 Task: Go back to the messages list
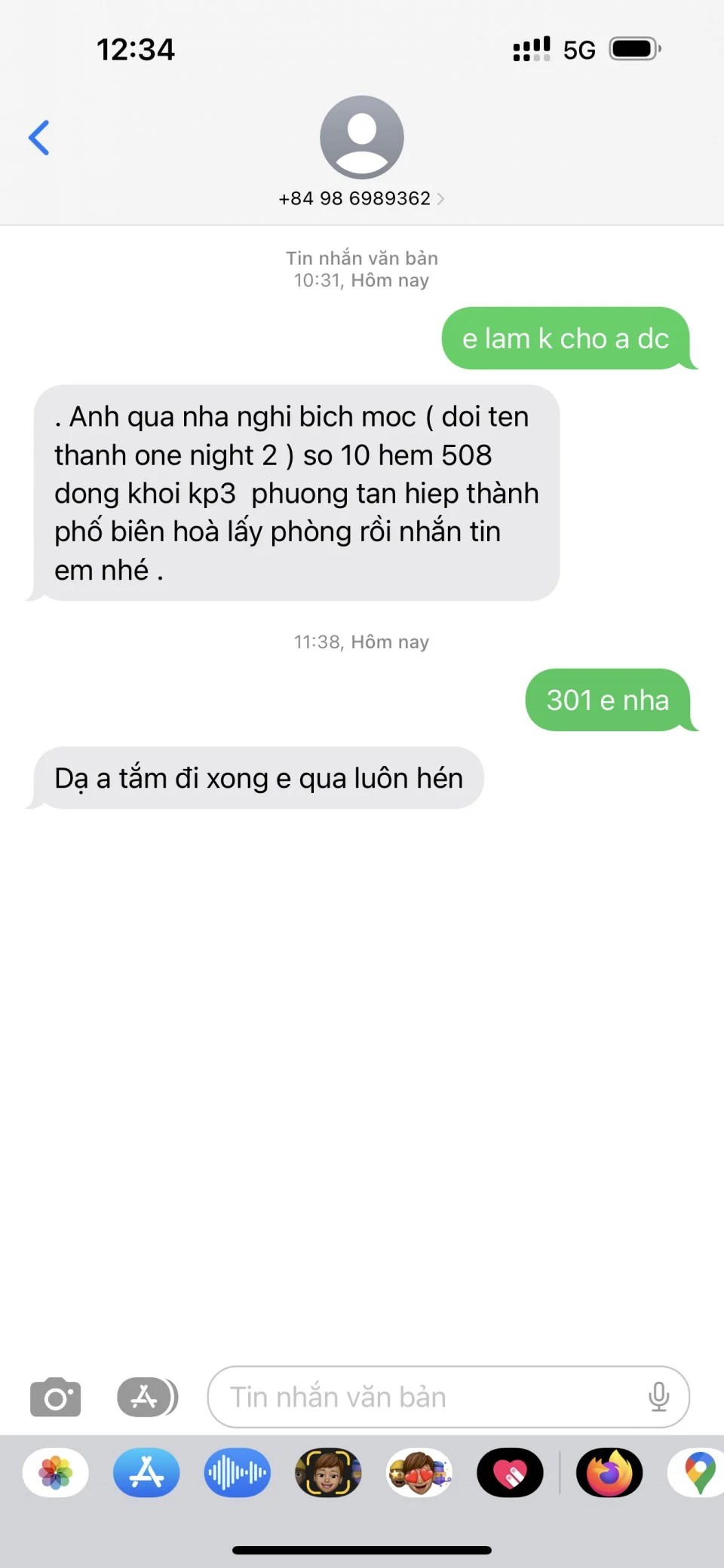(39, 138)
